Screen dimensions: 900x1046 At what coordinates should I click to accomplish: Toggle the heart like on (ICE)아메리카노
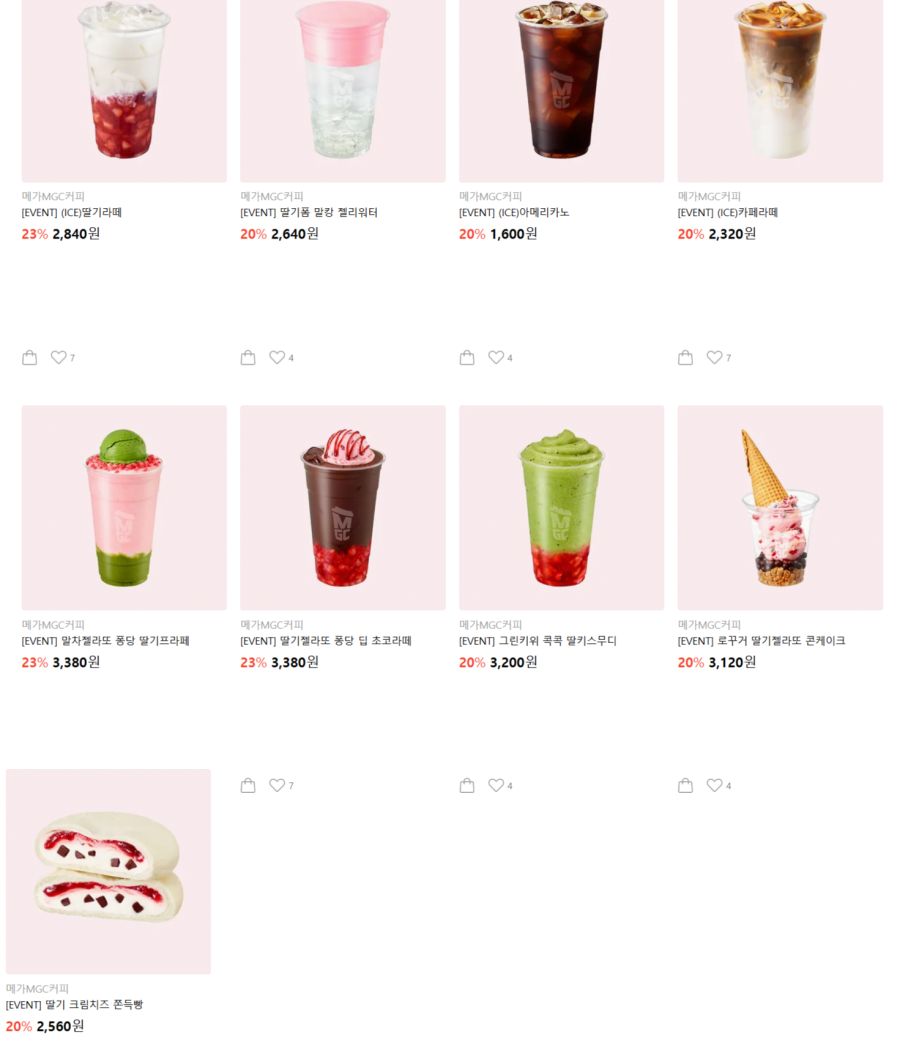pos(495,356)
